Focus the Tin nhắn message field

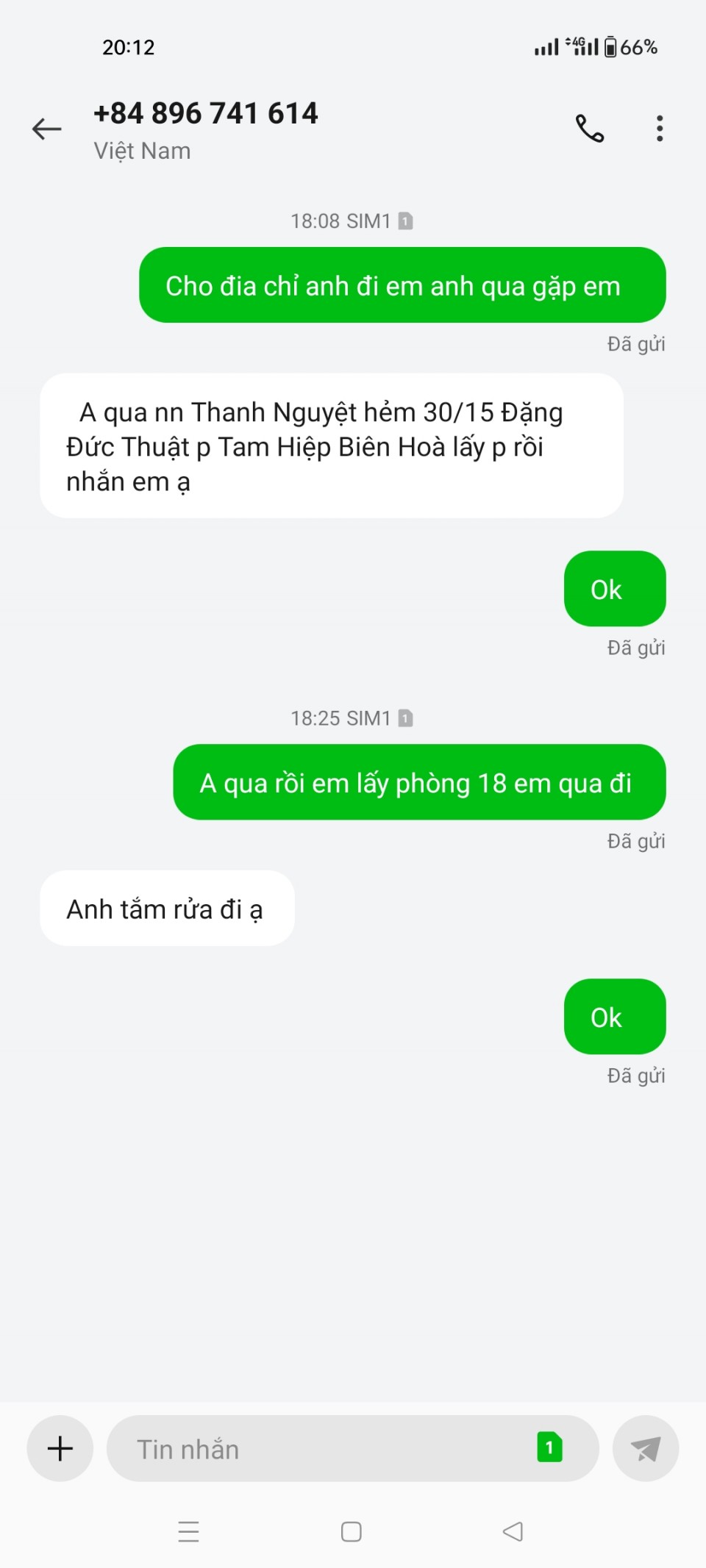[x=316, y=1449]
